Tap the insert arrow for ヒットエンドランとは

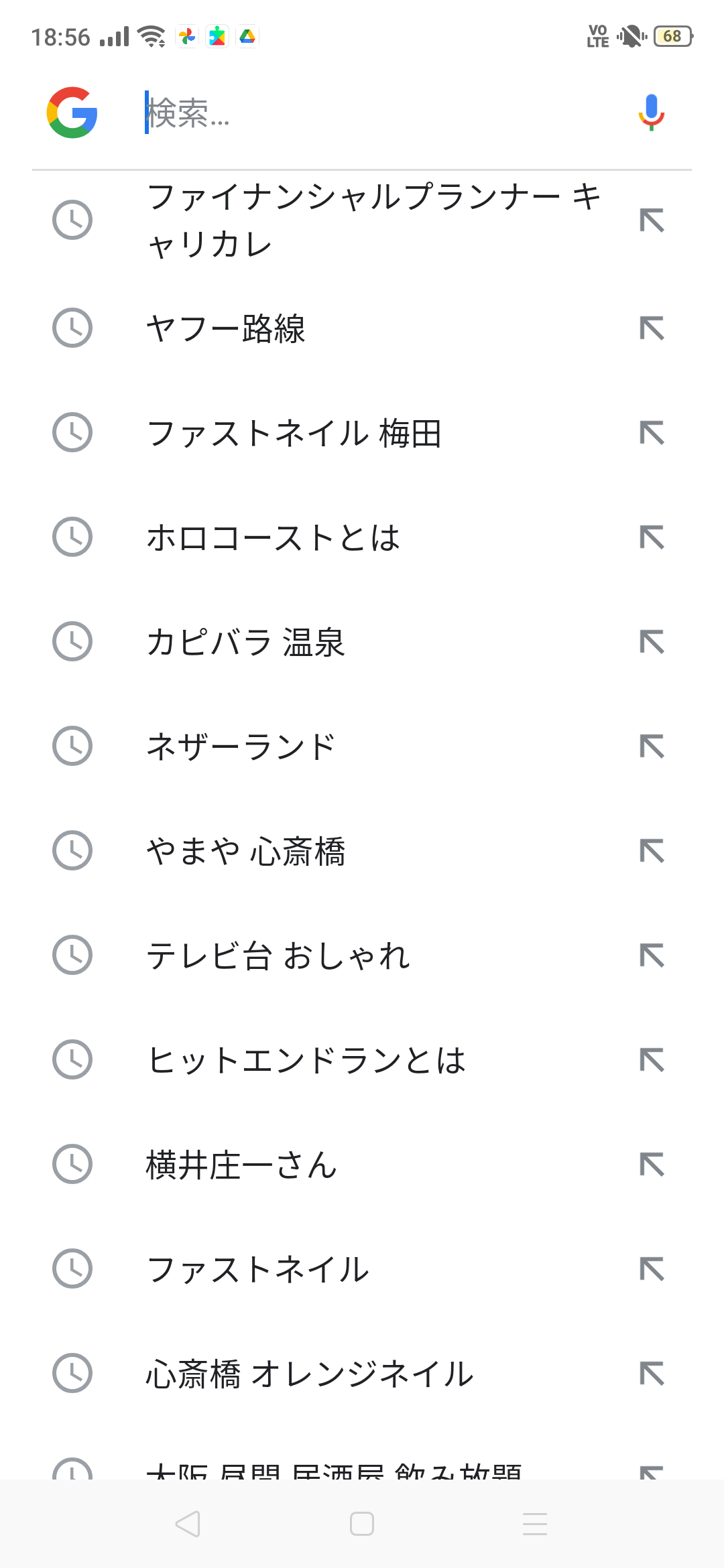click(x=651, y=1061)
